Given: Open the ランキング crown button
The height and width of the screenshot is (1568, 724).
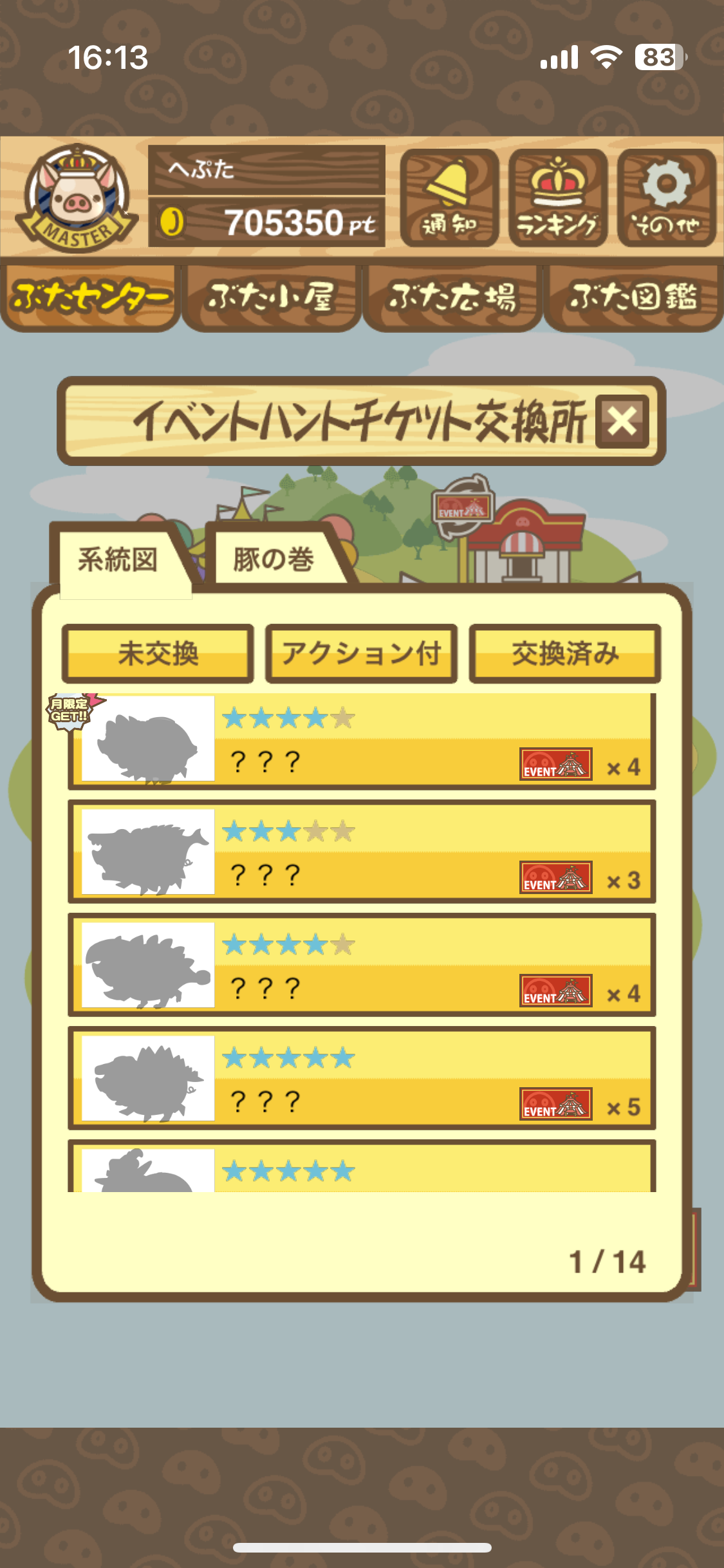Looking at the screenshot, I should (557, 198).
